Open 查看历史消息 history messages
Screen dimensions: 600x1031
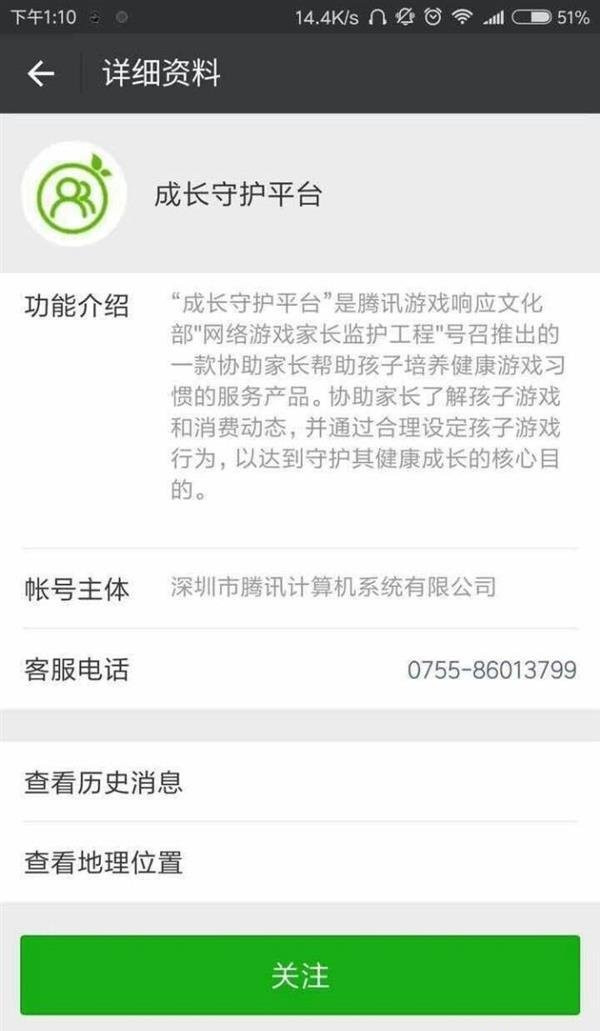(300, 782)
